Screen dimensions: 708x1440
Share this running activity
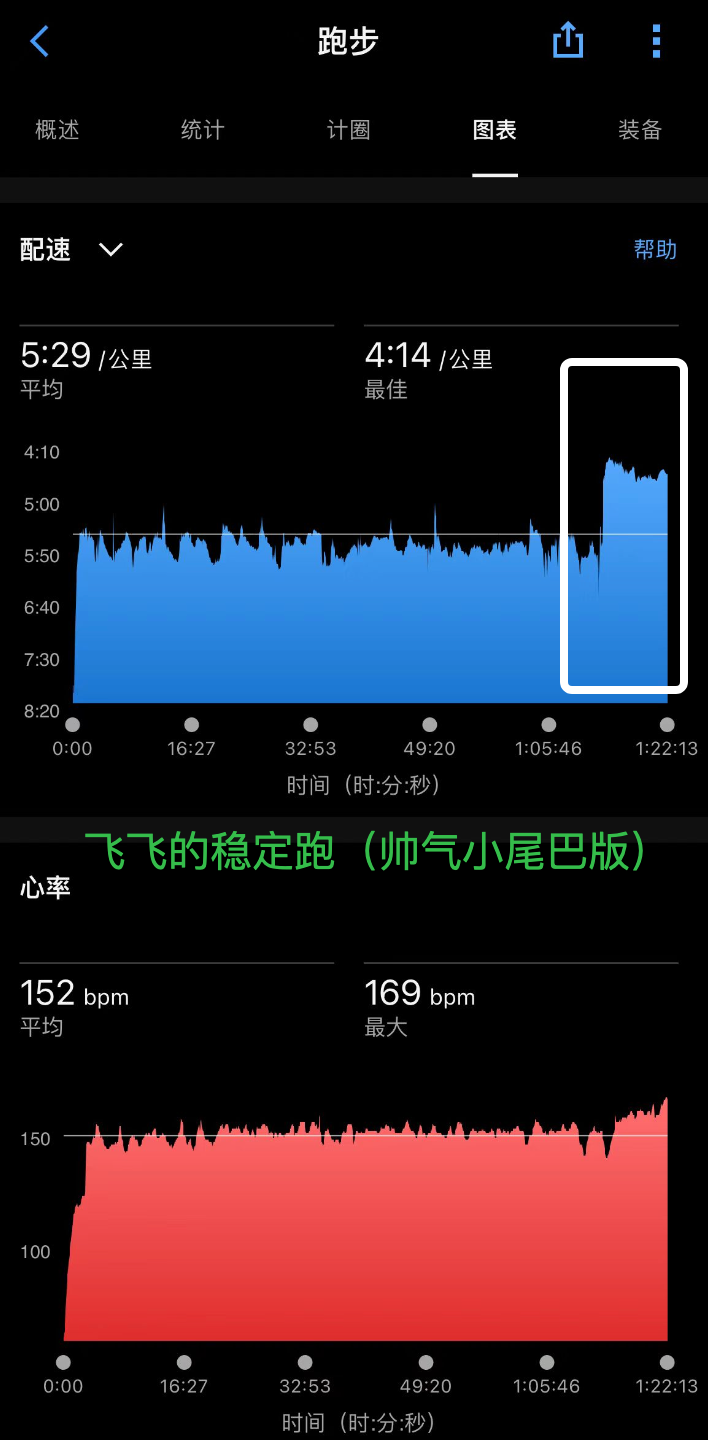567,41
